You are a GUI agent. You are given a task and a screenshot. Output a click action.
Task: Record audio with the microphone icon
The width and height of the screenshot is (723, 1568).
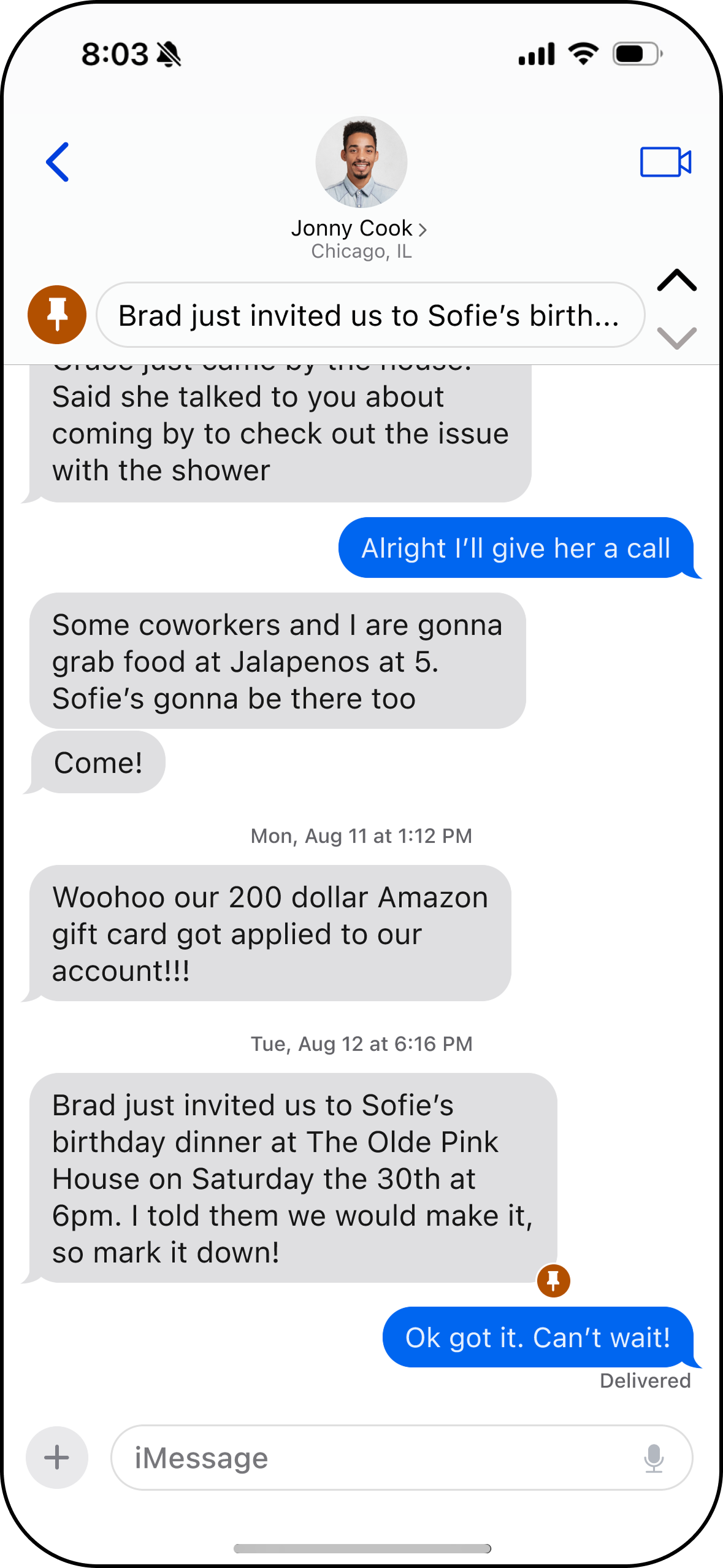pyautogui.click(x=654, y=1458)
